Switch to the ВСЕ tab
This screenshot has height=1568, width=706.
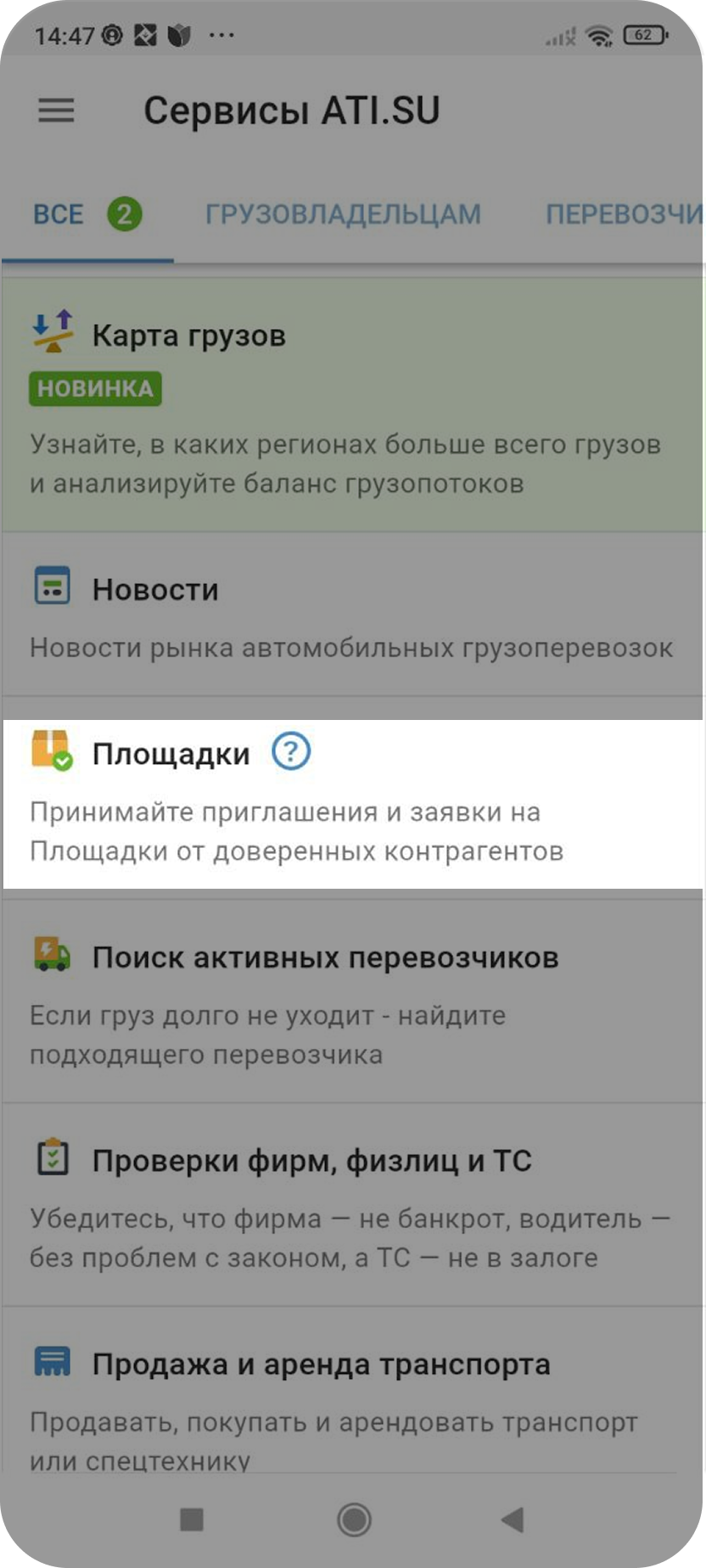tap(85, 215)
